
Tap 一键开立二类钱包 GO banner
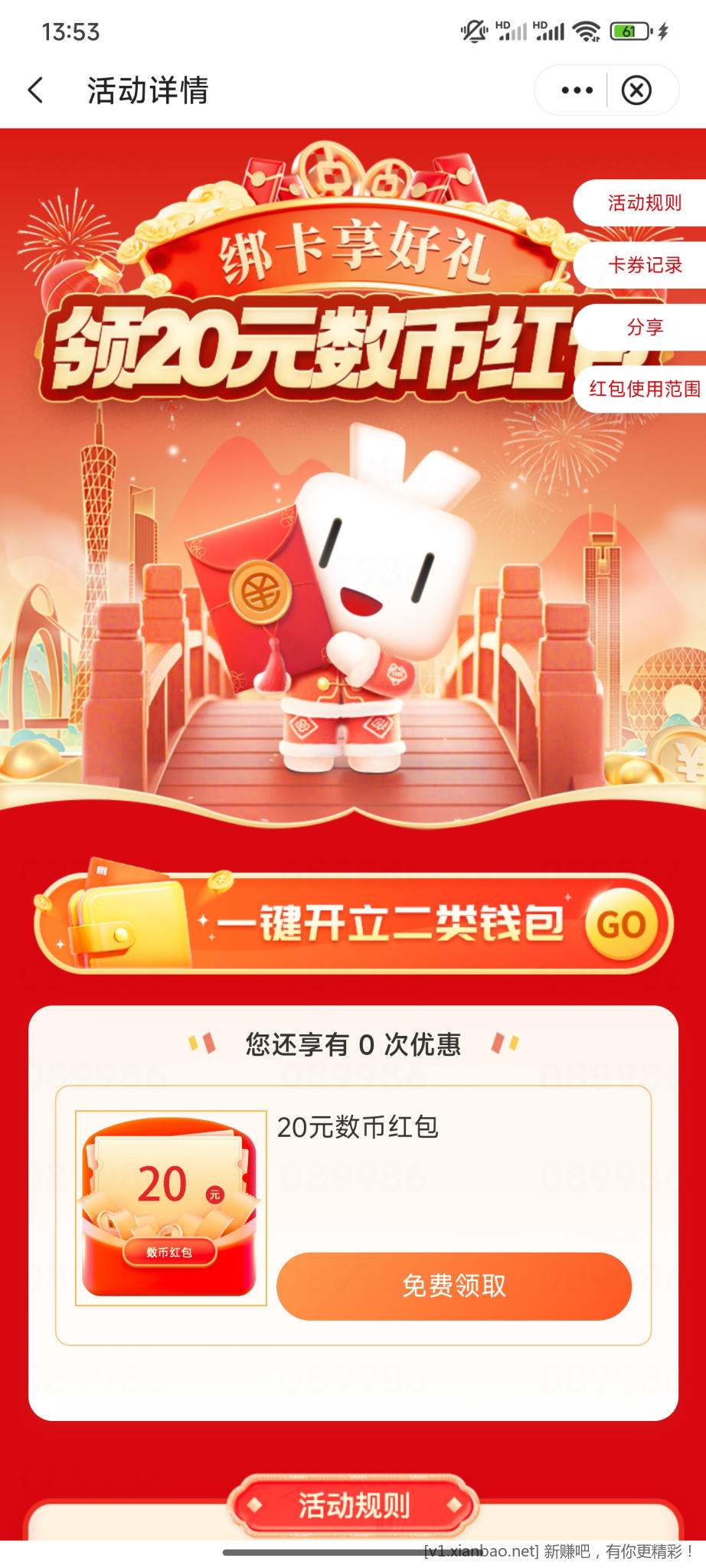tap(353, 923)
